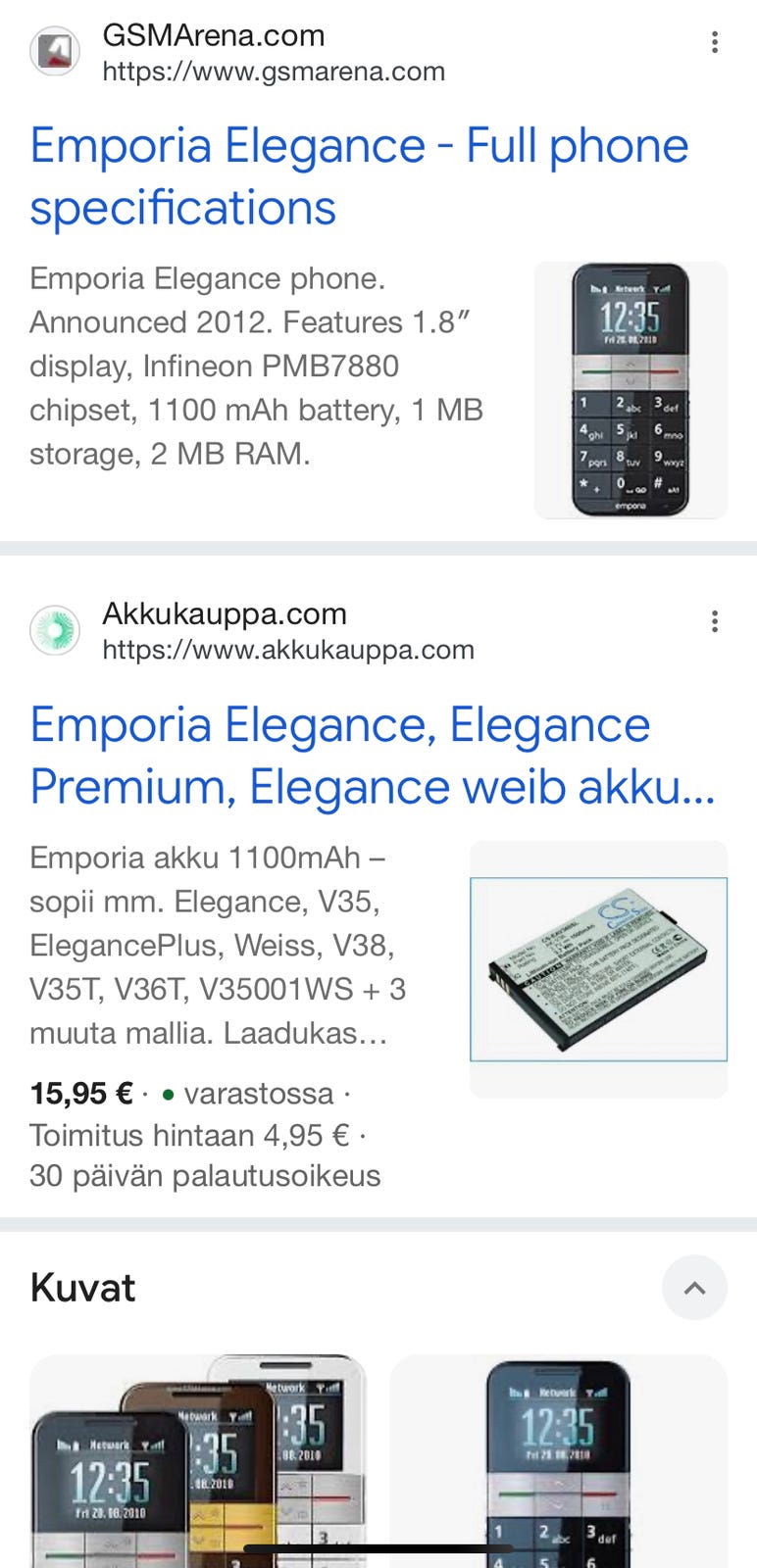This screenshot has height=1568, width=757.
Task: Open the overflow menu for Akkukauppa.com result
Action: (x=715, y=621)
